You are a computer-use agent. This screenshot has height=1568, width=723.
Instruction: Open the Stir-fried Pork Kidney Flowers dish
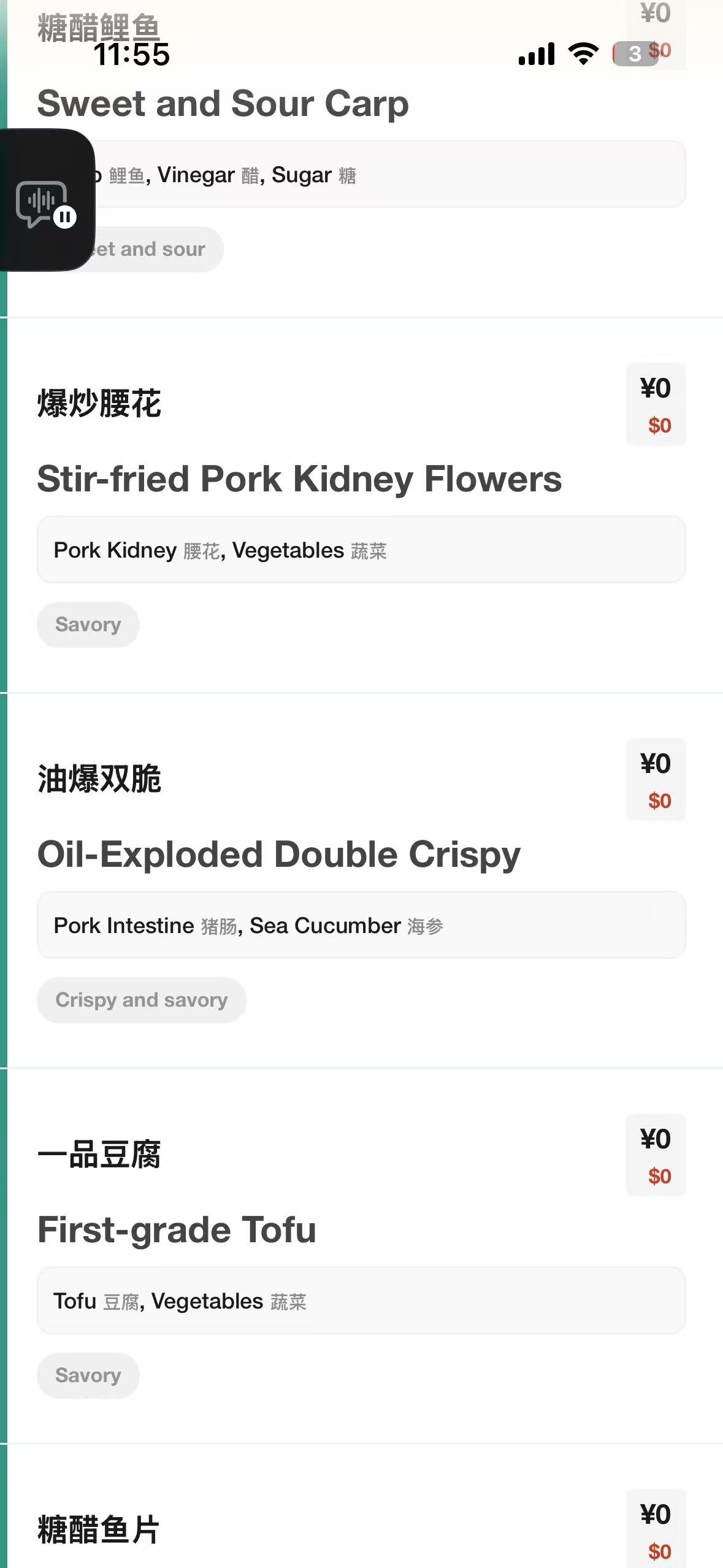[299, 478]
